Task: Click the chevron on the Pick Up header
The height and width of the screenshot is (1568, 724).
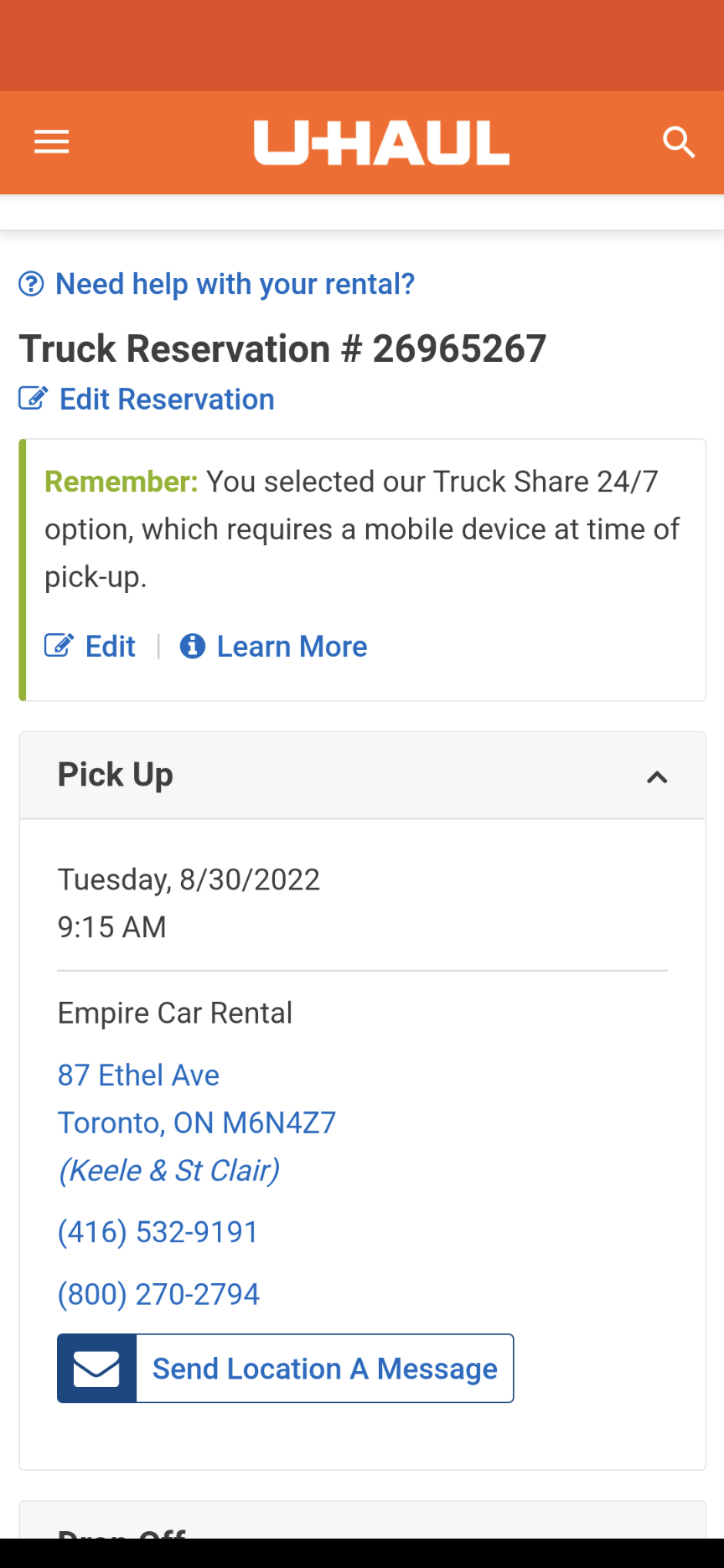Action: [x=658, y=776]
